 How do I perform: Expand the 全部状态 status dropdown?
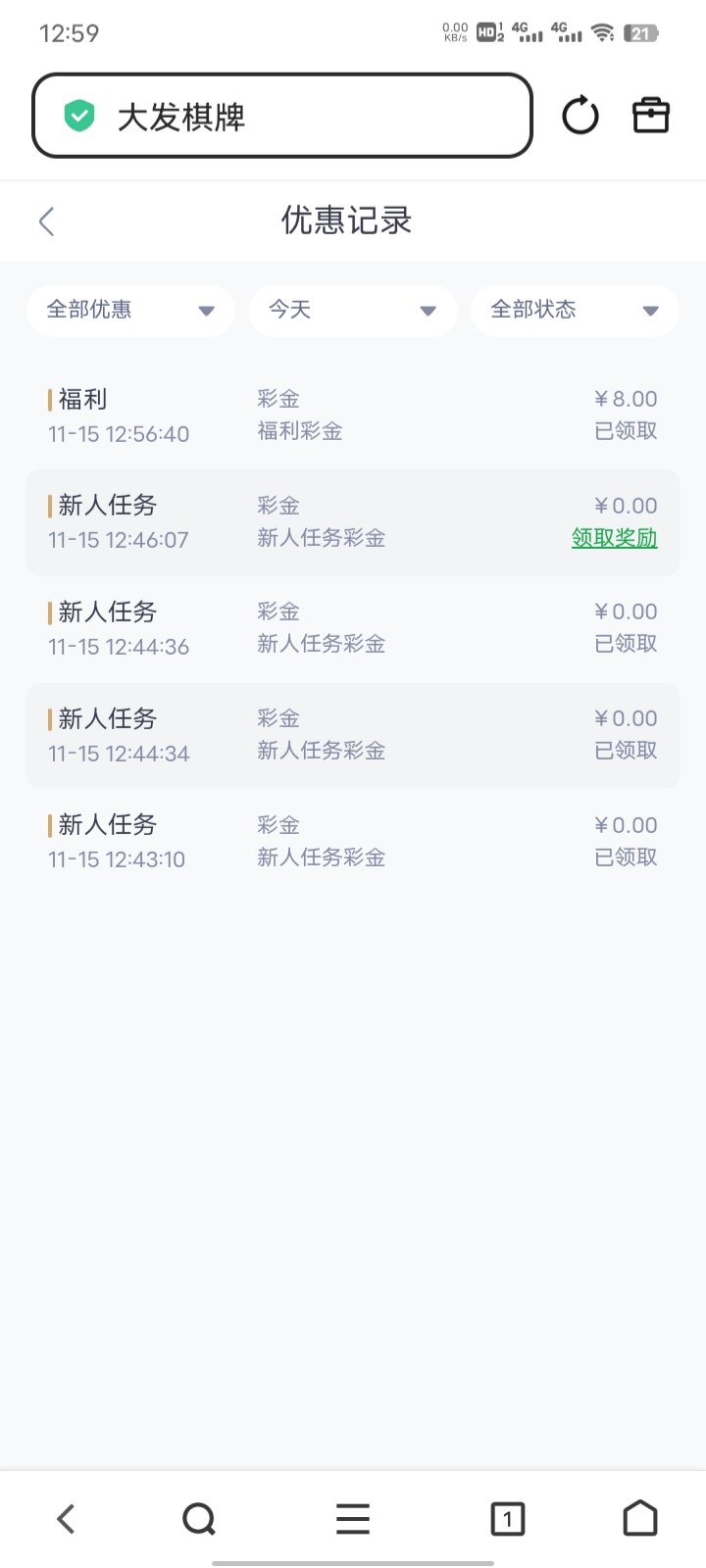[575, 311]
